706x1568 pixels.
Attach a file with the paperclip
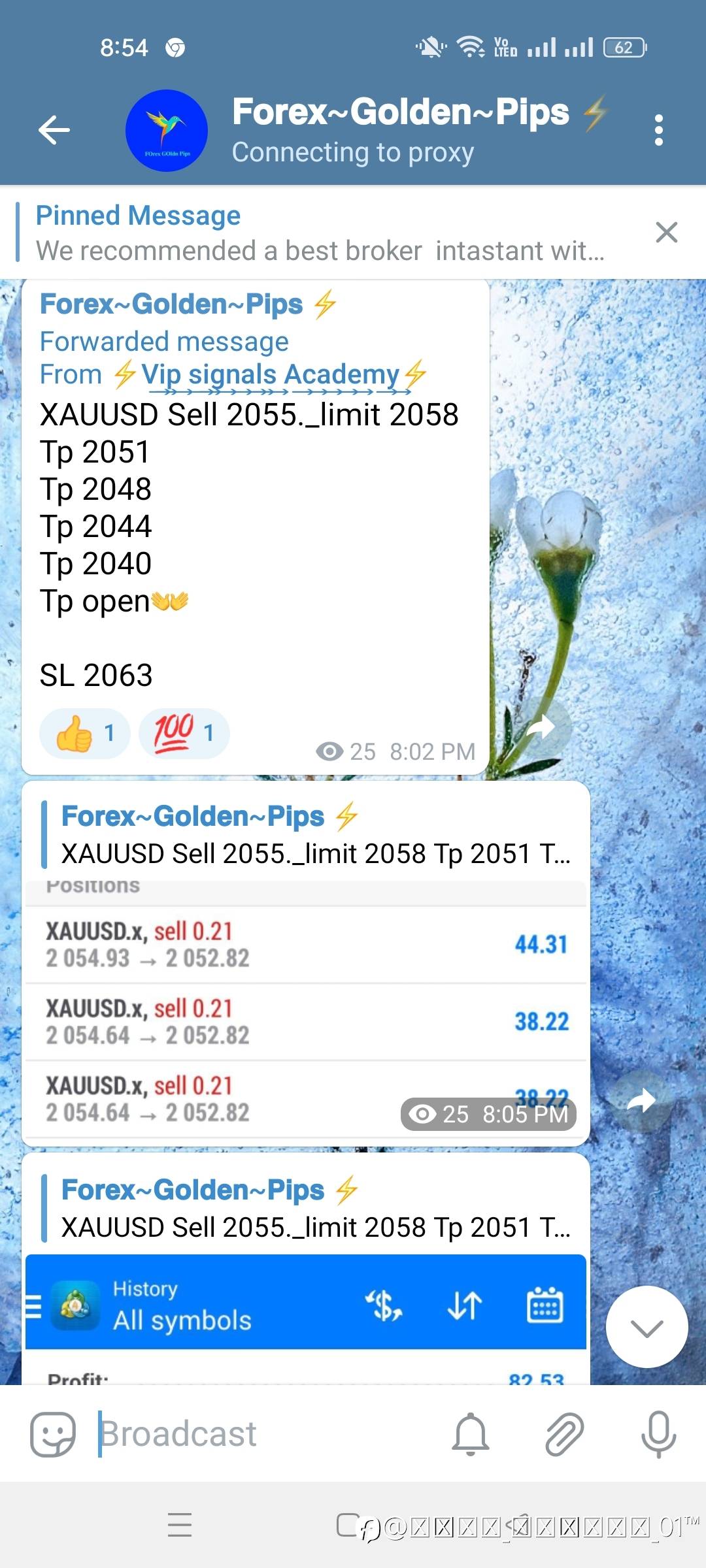click(x=564, y=1435)
